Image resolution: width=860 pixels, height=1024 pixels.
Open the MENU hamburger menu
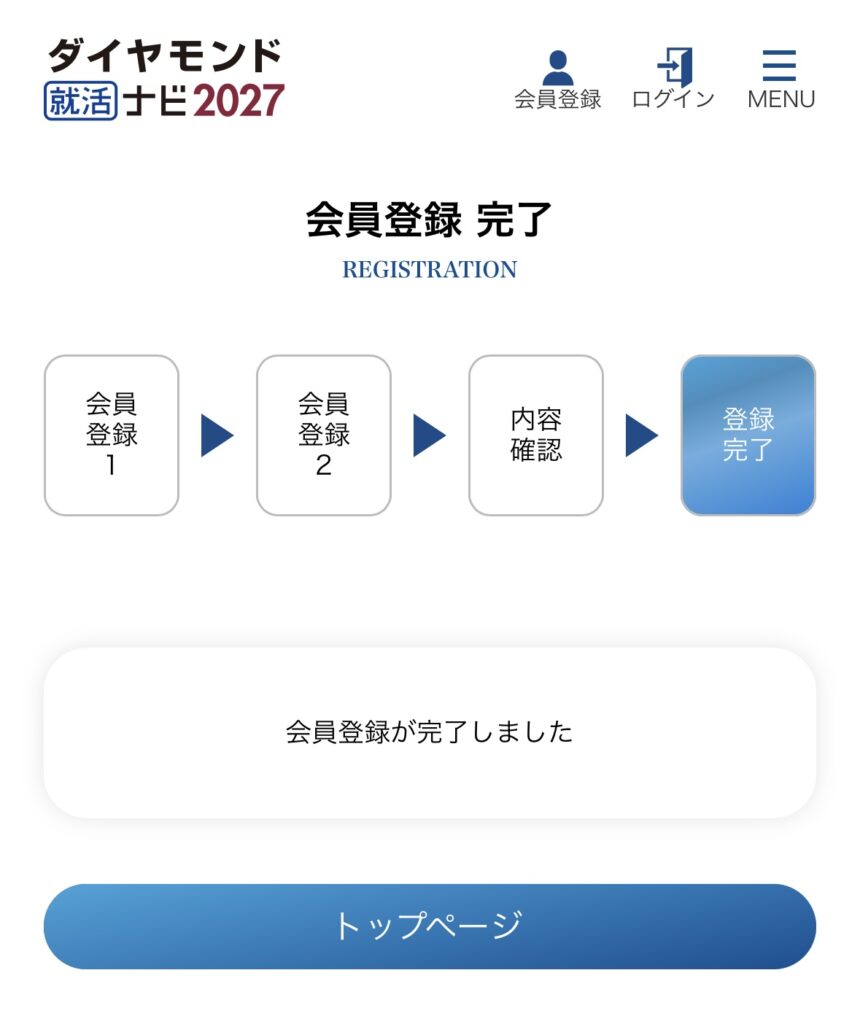coord(780,78)
